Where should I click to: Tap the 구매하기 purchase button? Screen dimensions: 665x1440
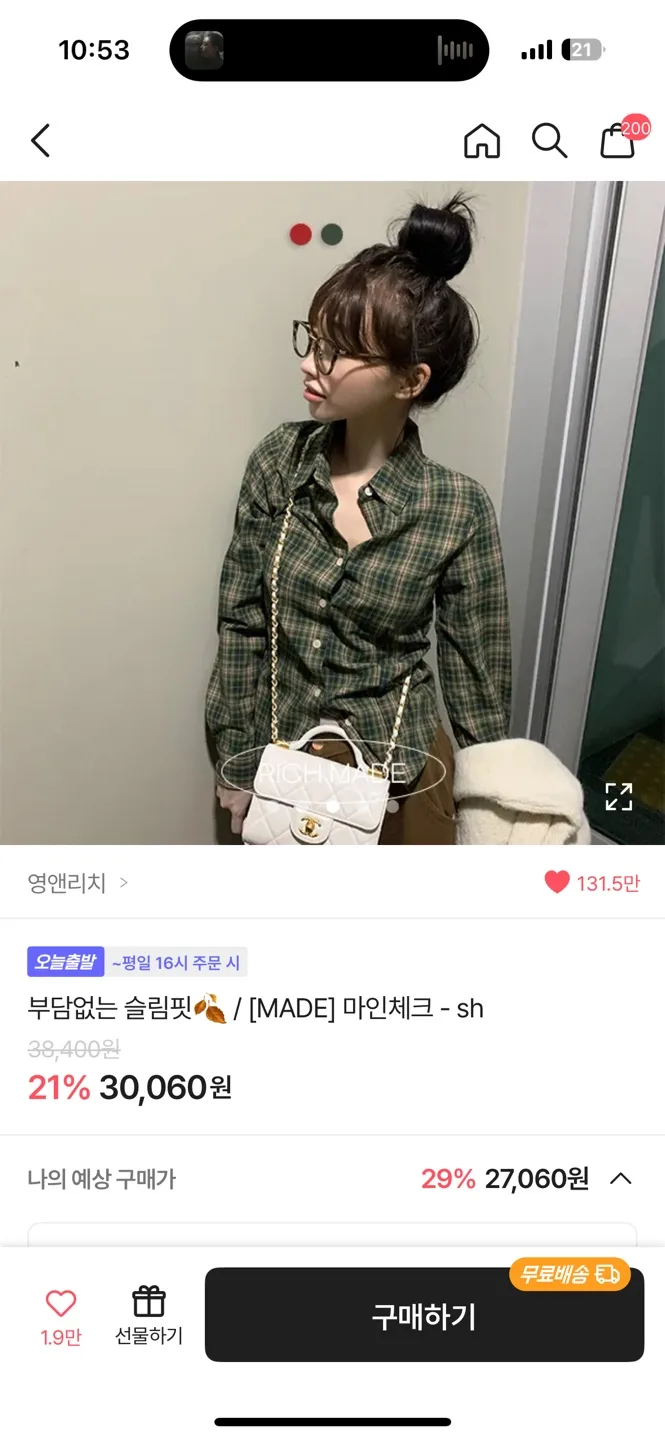424,1315
